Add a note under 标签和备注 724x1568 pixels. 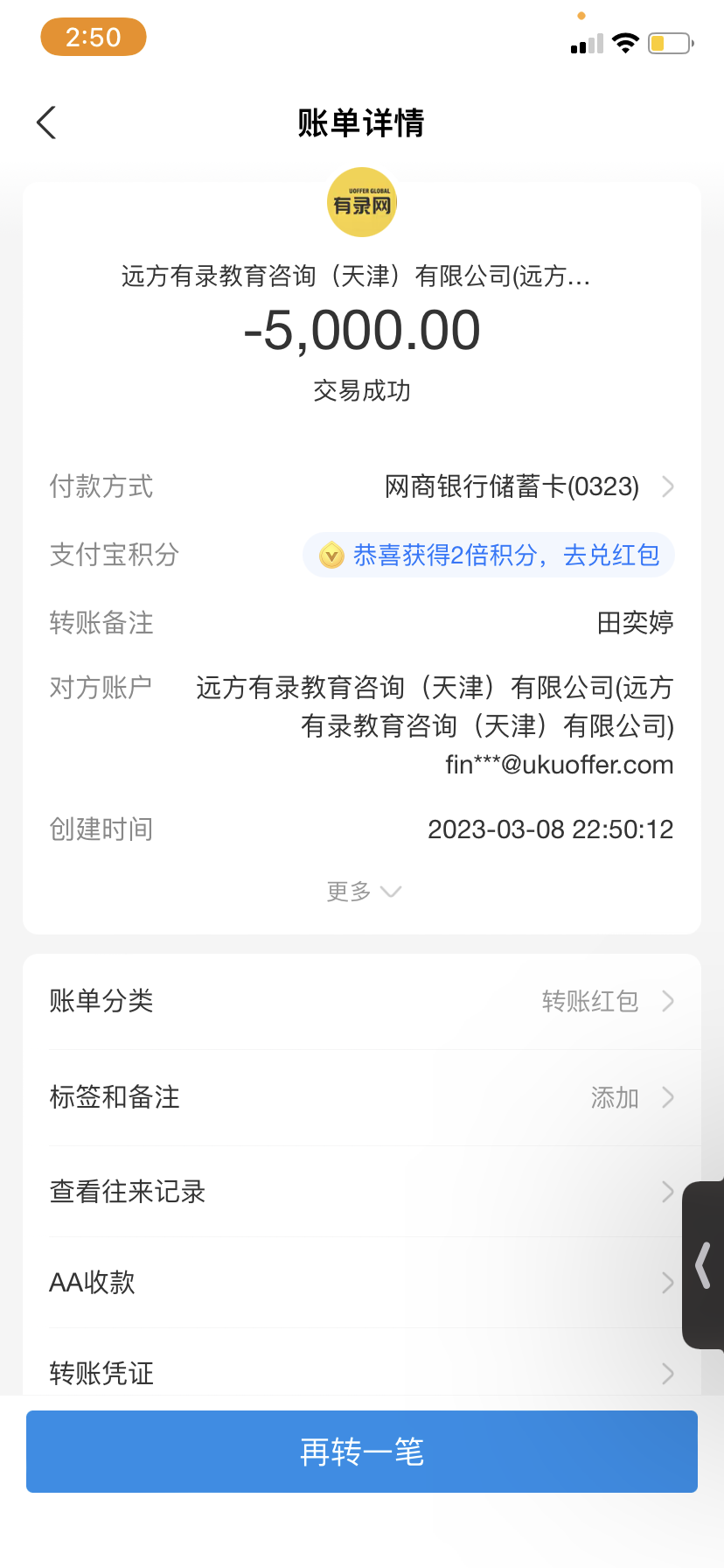(x=362, y=1097)
